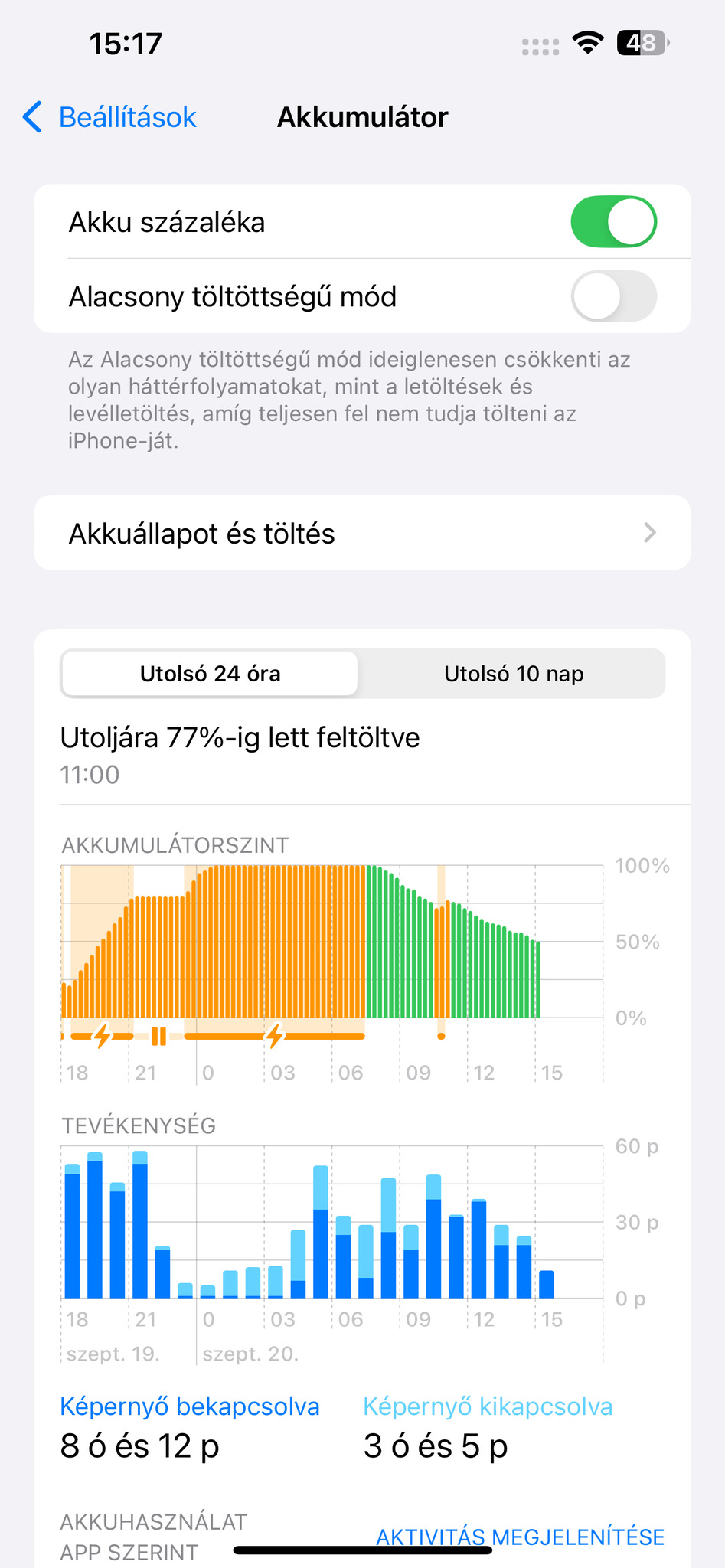725x1568 pixels.
Task: Switch to Utolsó 10 nap
Action: [x=513, y=674]
